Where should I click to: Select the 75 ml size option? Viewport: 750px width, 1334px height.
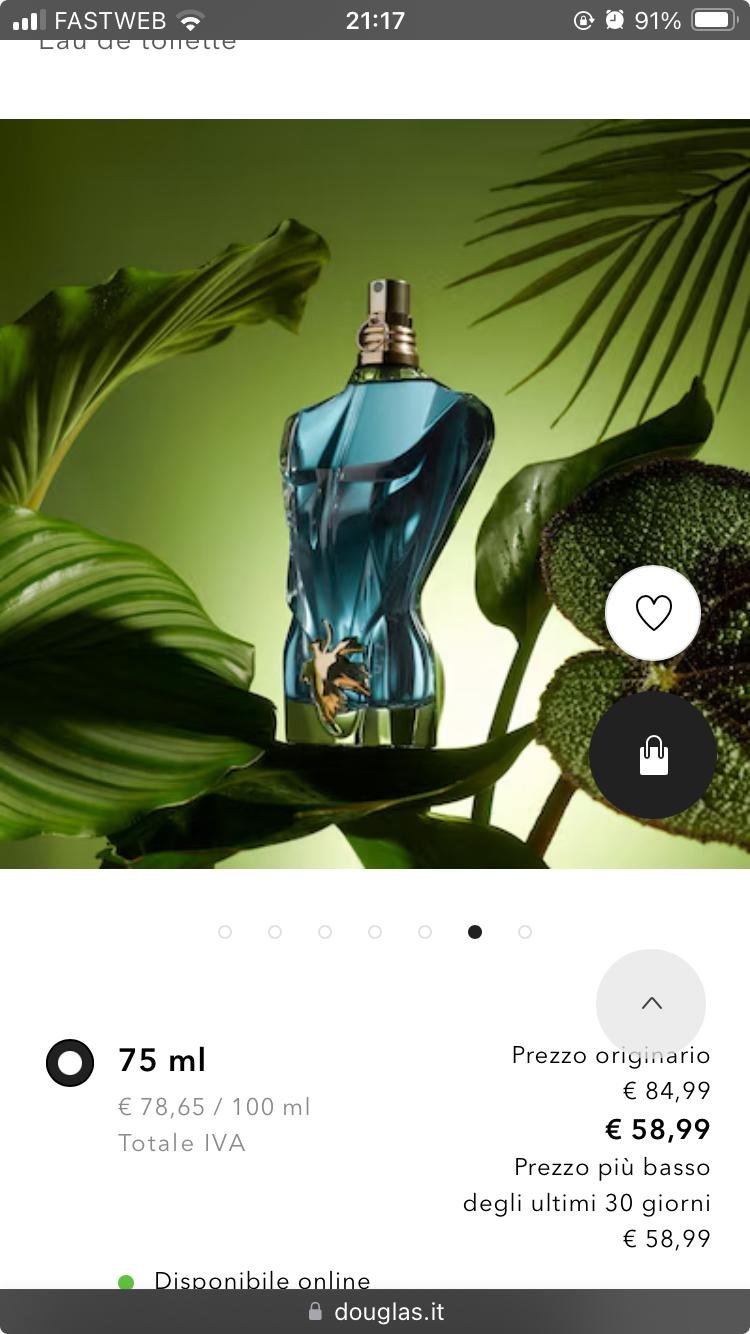click(70, 1062)
